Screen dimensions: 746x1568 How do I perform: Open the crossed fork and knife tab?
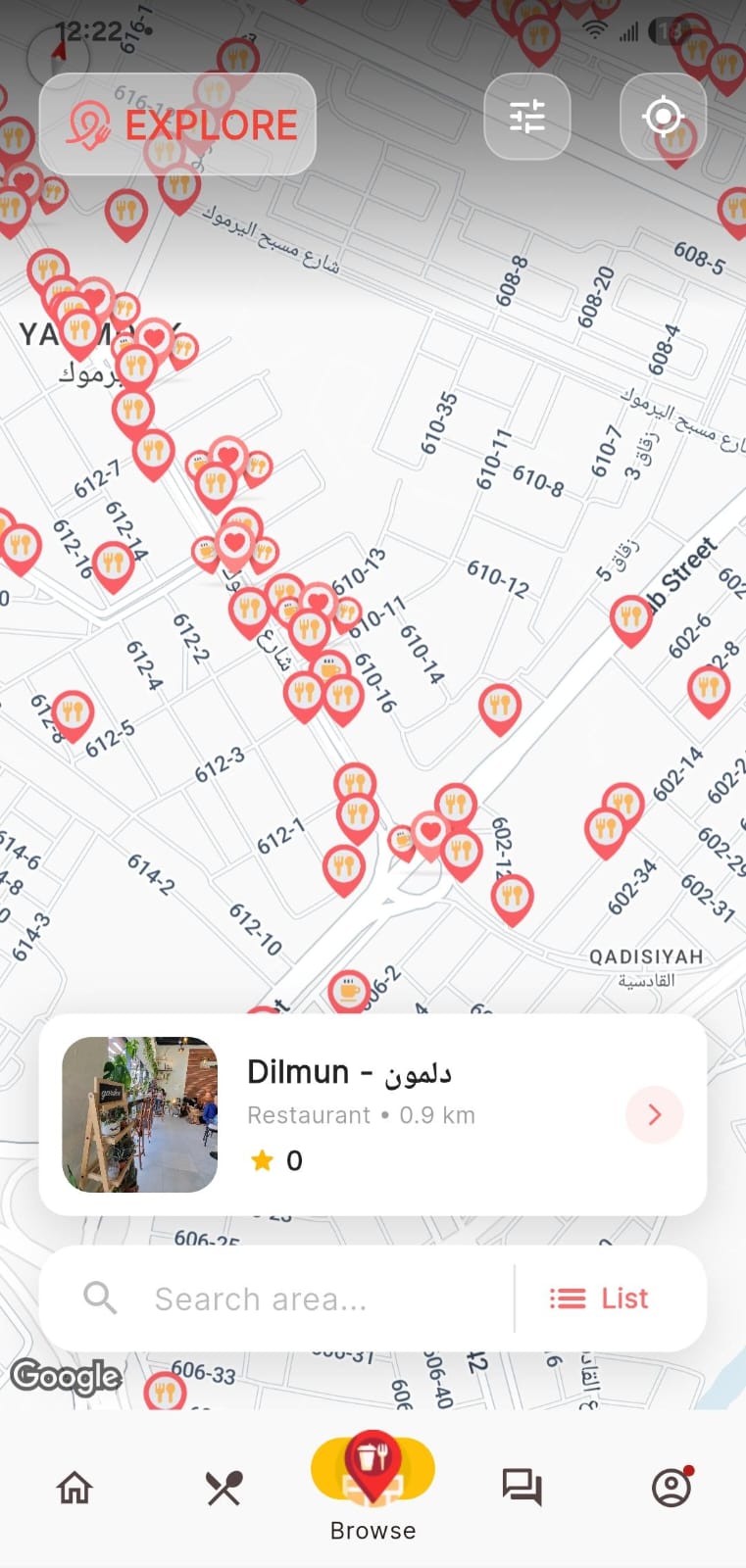click(224, 1488)
